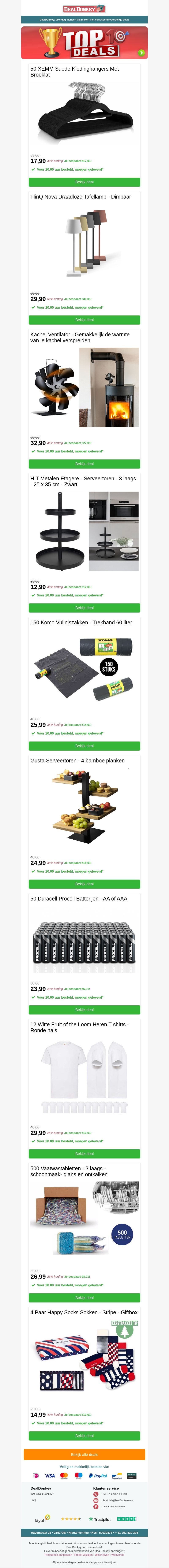169x1568 pixels.
Task: Tap Bekijk deal for XEMM Kledinghangers
Action: (x=84, y=182)
